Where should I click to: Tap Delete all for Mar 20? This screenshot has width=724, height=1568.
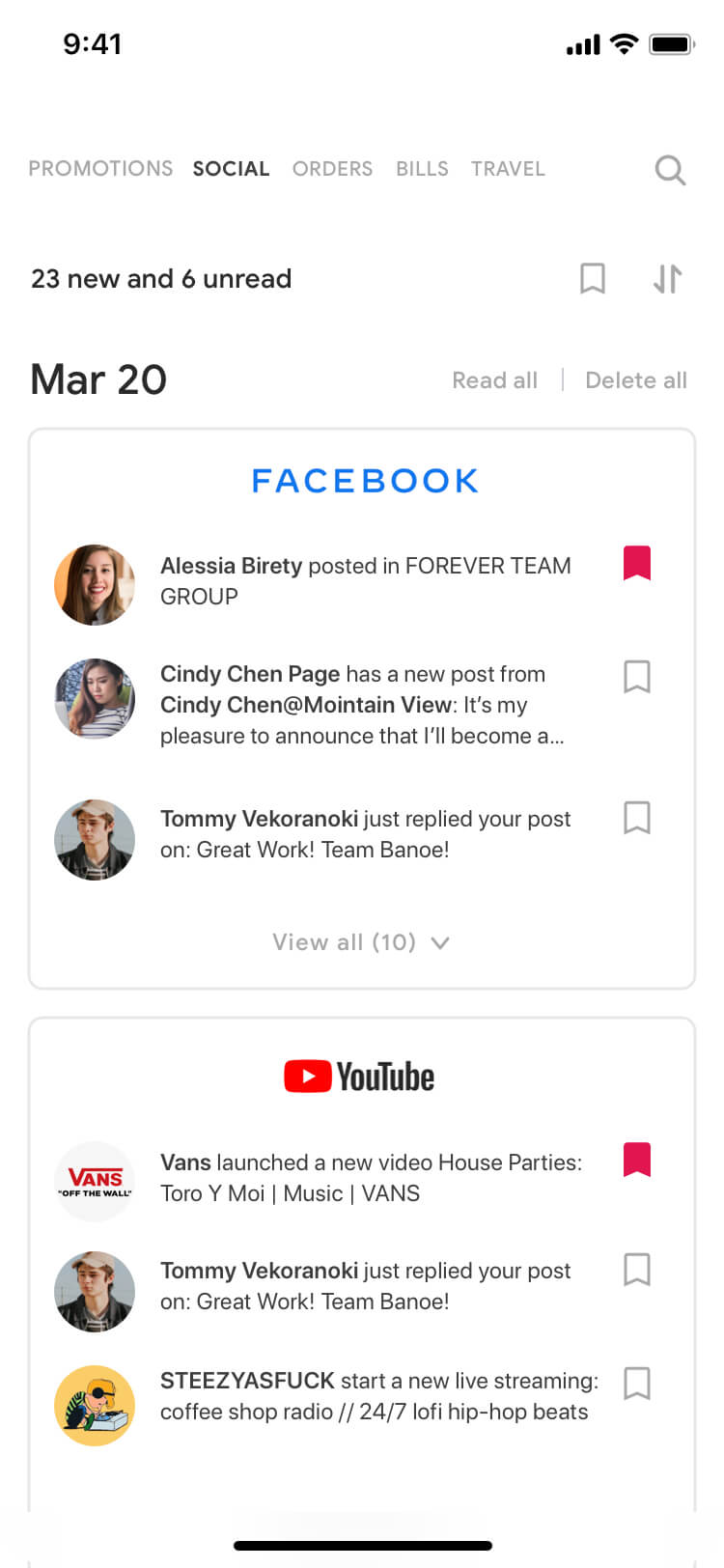pos(635,380)
